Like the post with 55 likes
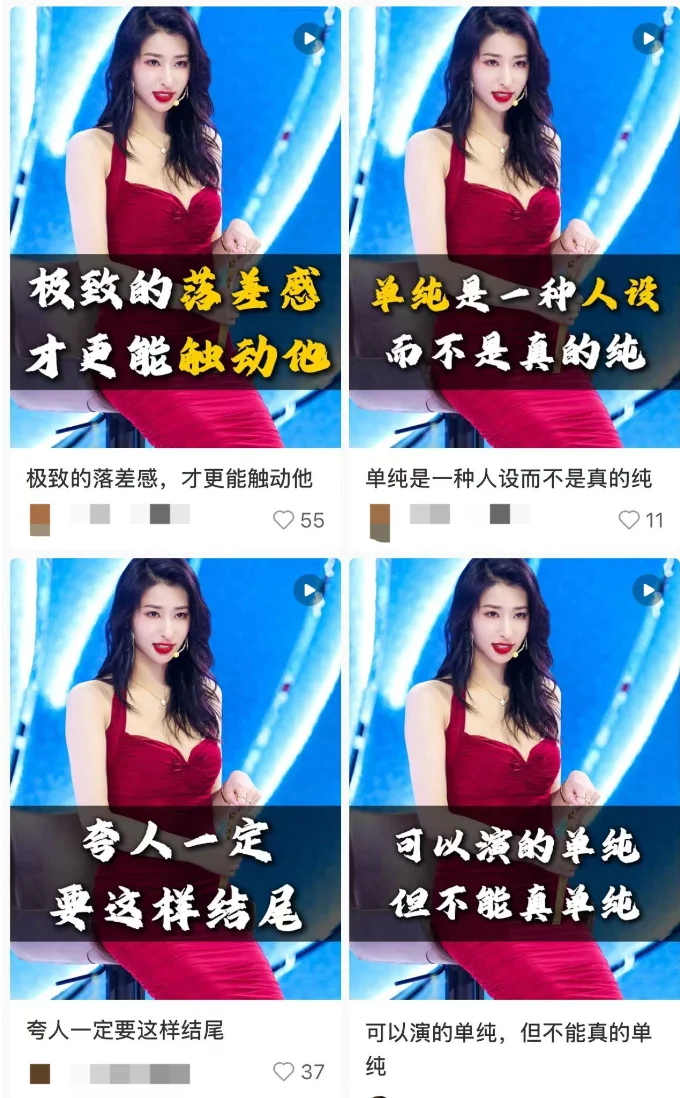Screen dimensions: 680x1098 [284, 520]
